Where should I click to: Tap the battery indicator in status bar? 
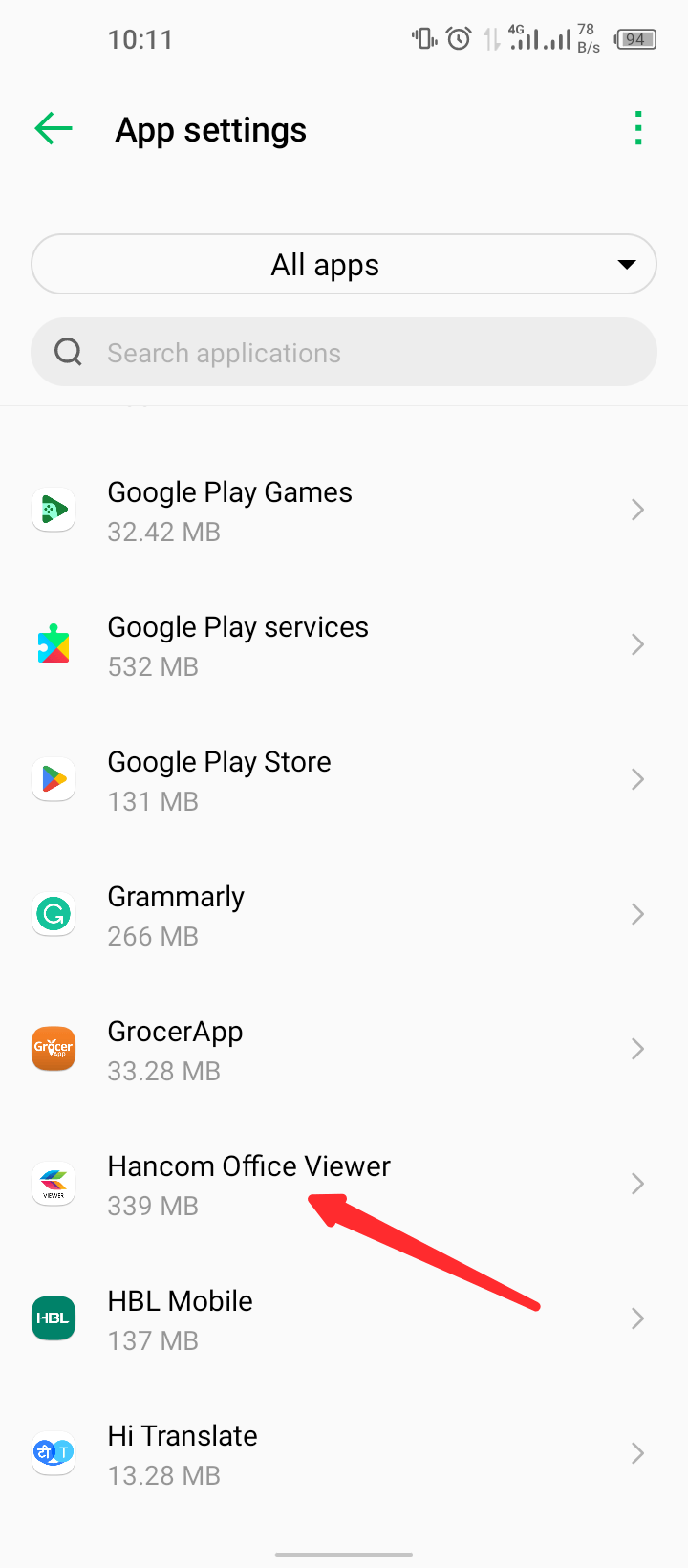(634, 39)
